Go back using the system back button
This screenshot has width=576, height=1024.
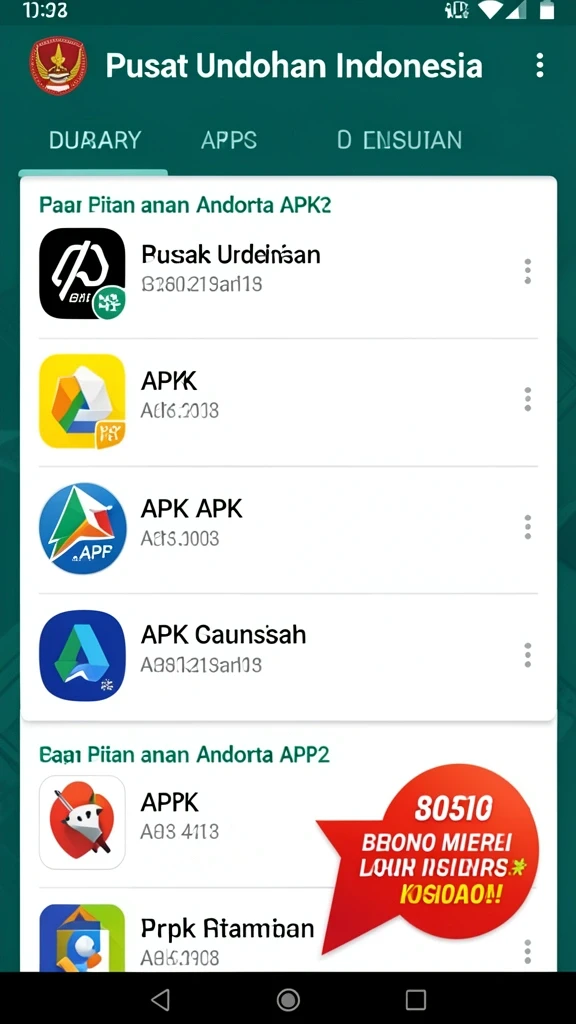(160, 999)
